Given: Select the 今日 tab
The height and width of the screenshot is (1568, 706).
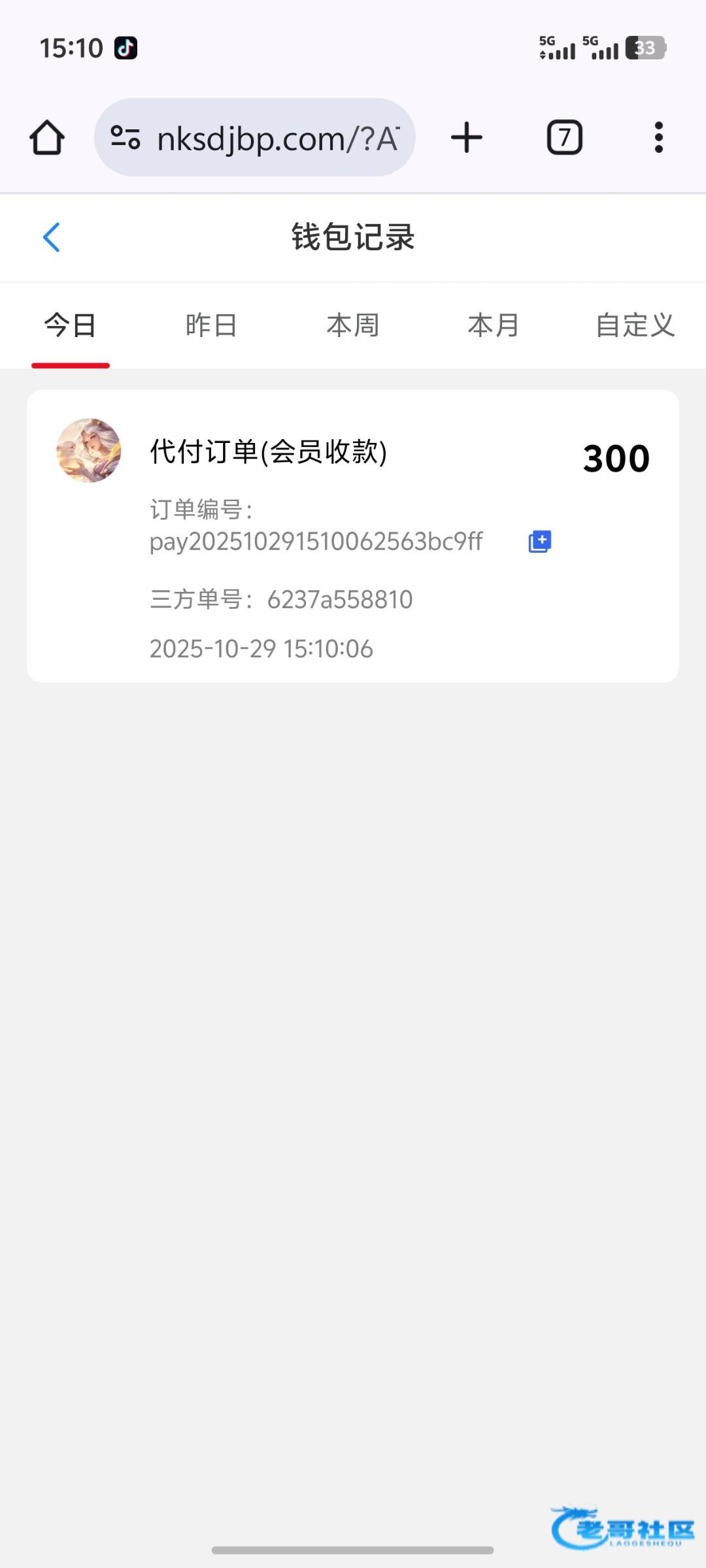Looking at the screenshot, I should (x=71, y=325).
